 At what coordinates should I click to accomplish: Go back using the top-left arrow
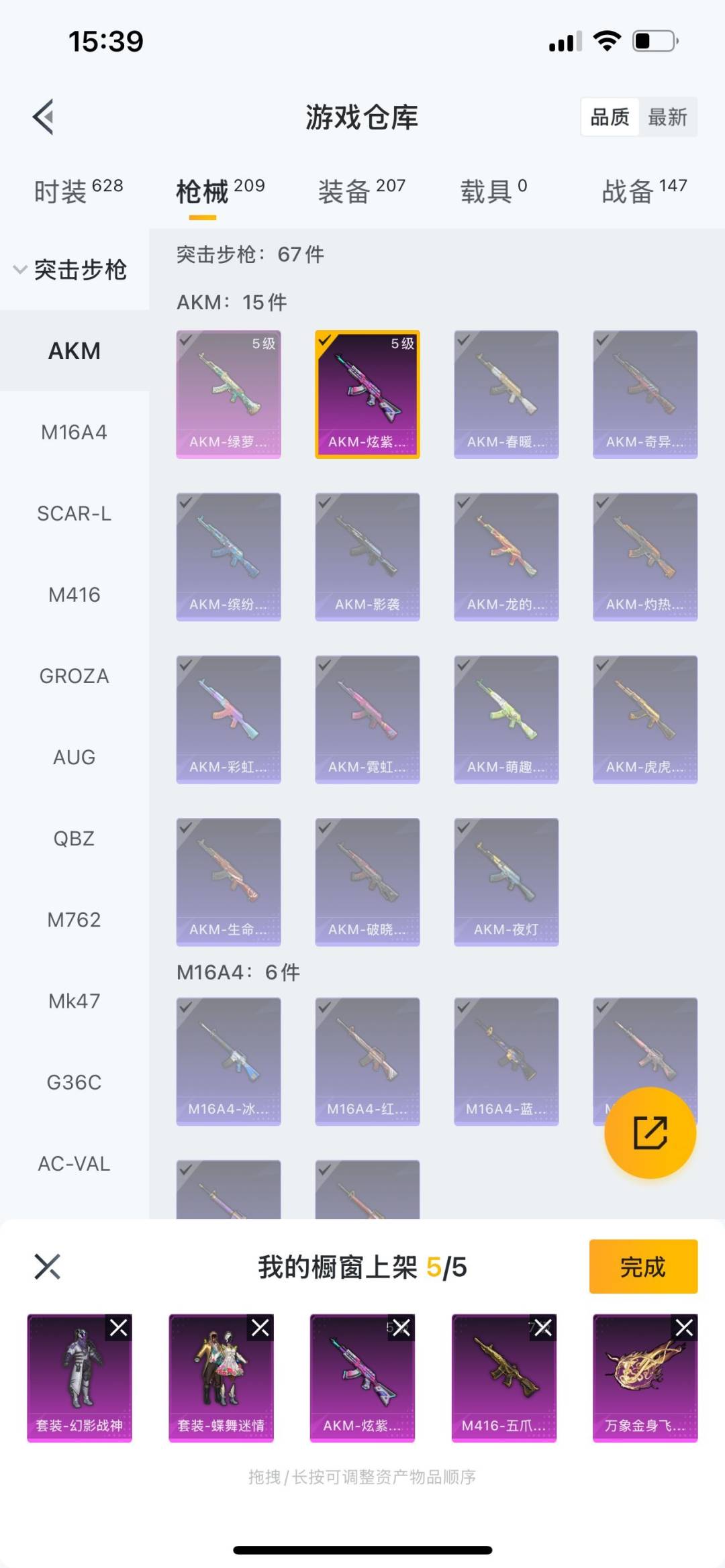(x=44, y=117)
